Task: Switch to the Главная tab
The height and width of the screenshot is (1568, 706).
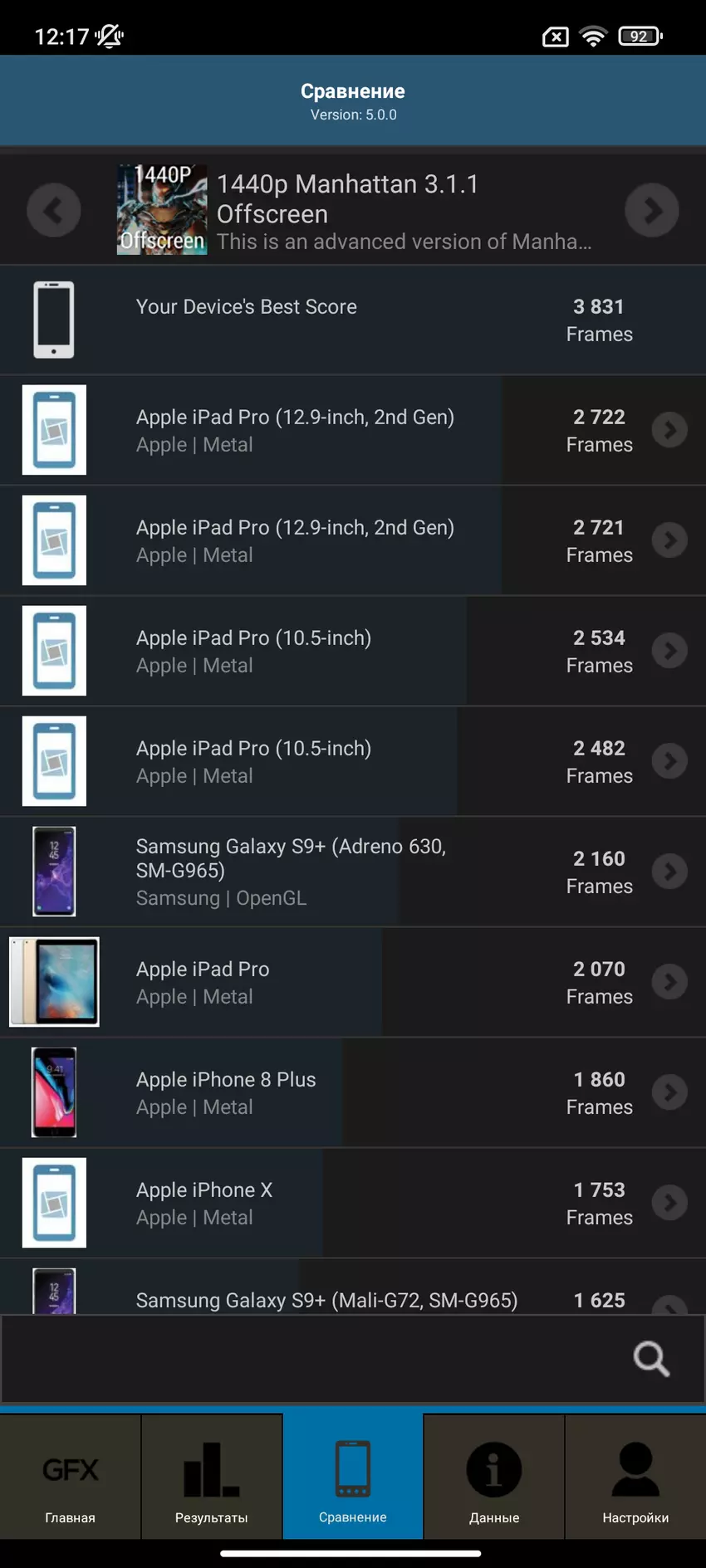Action: pos(71,1478)
